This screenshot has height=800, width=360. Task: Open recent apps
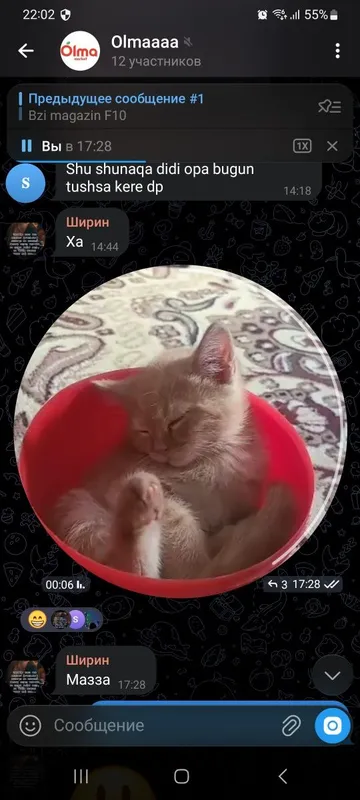[81, 776]
